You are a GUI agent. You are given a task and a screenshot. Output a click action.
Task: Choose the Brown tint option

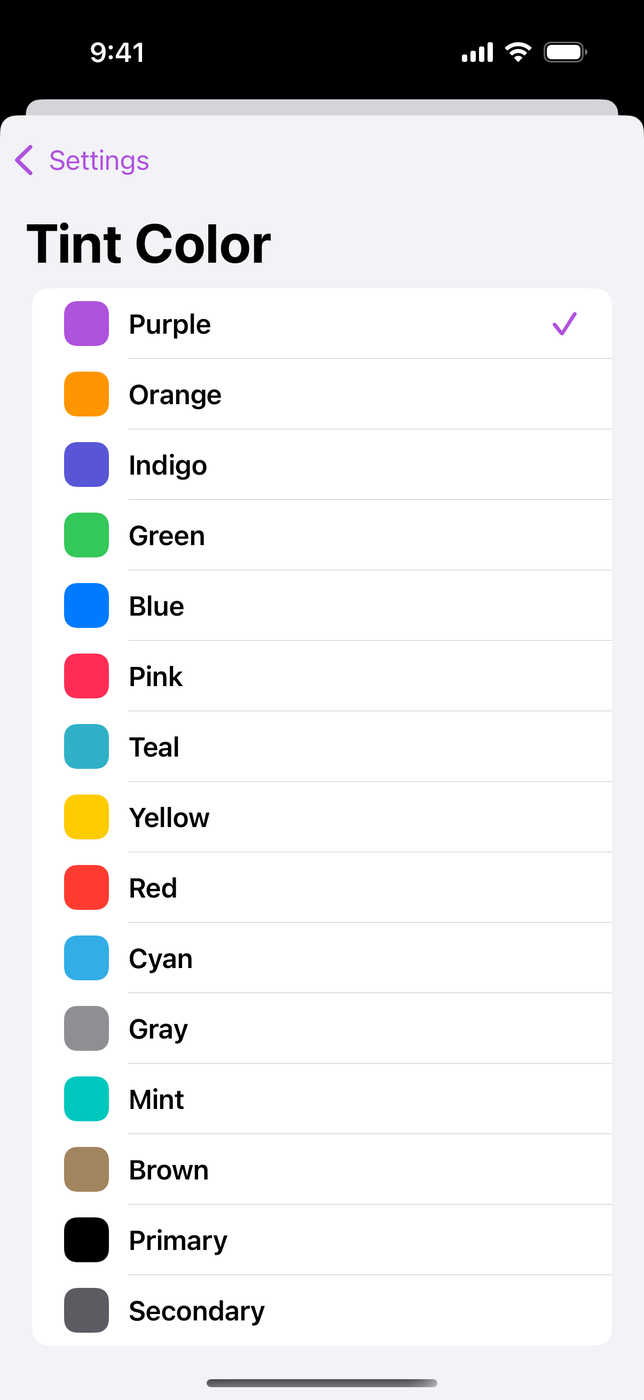(x=322, y=1170)
